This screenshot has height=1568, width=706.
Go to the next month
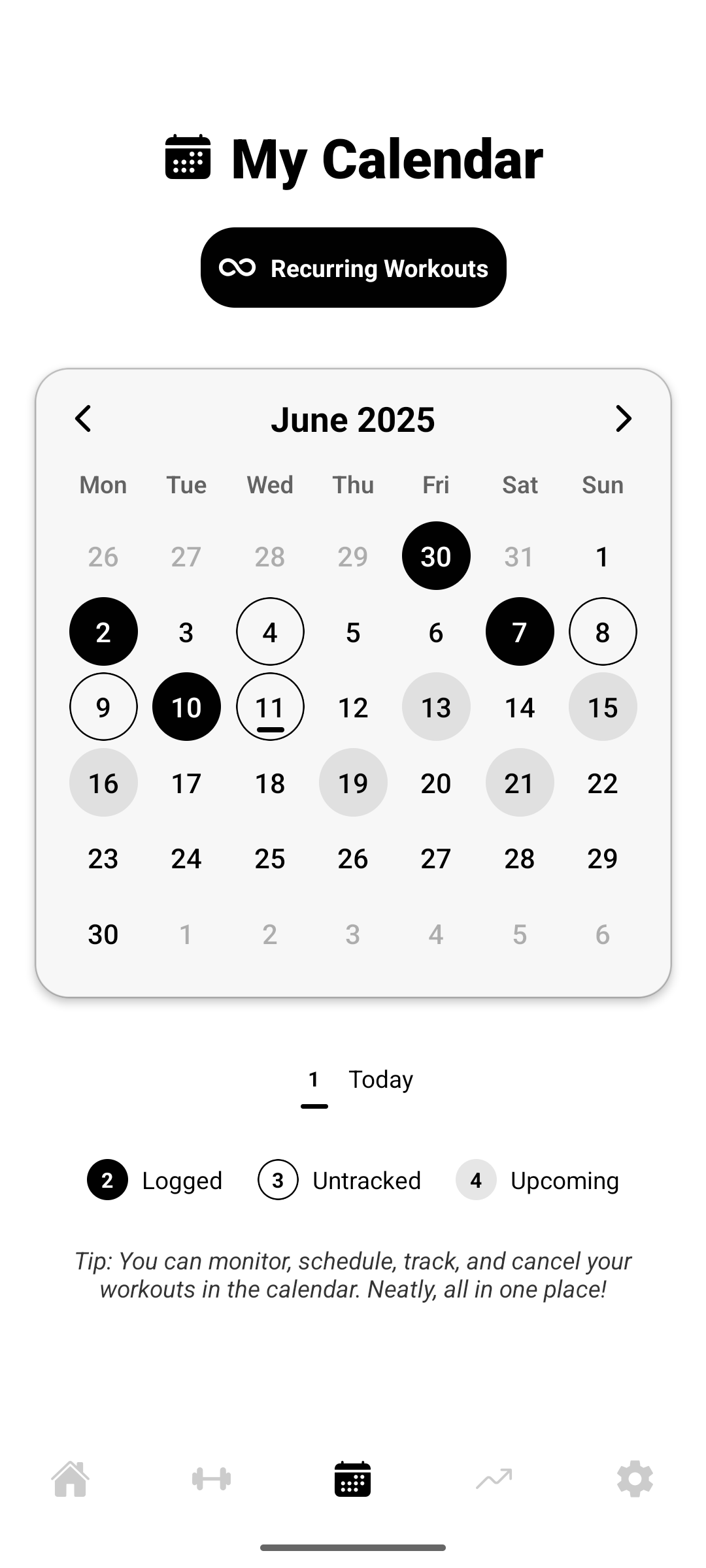[623, 419]
